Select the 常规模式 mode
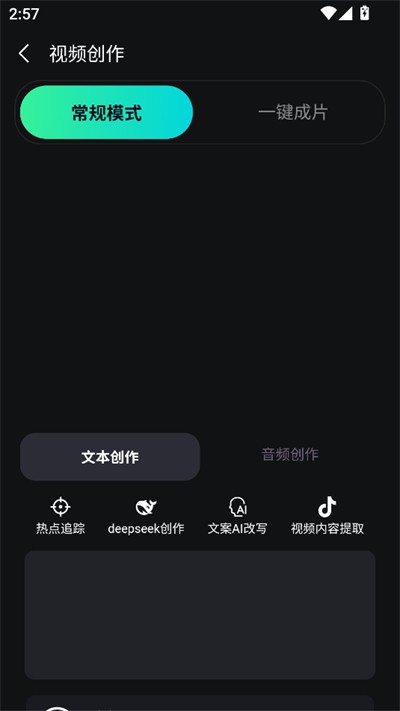The width and height of the screenshot is (400, 711). (107, 112)
